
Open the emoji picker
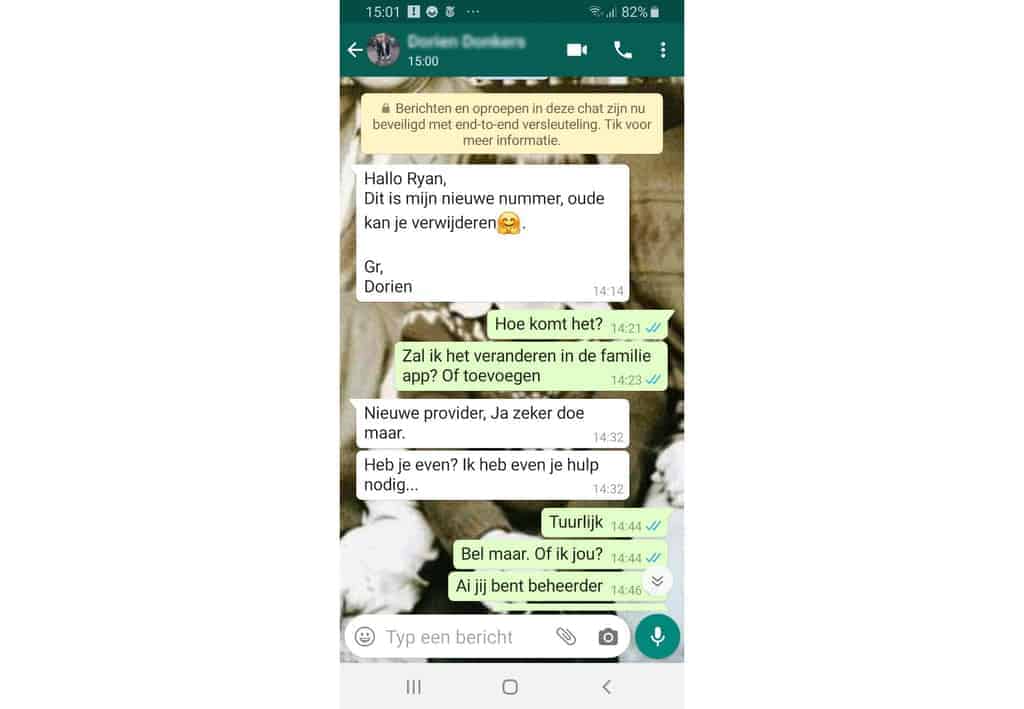coord(365,637)
